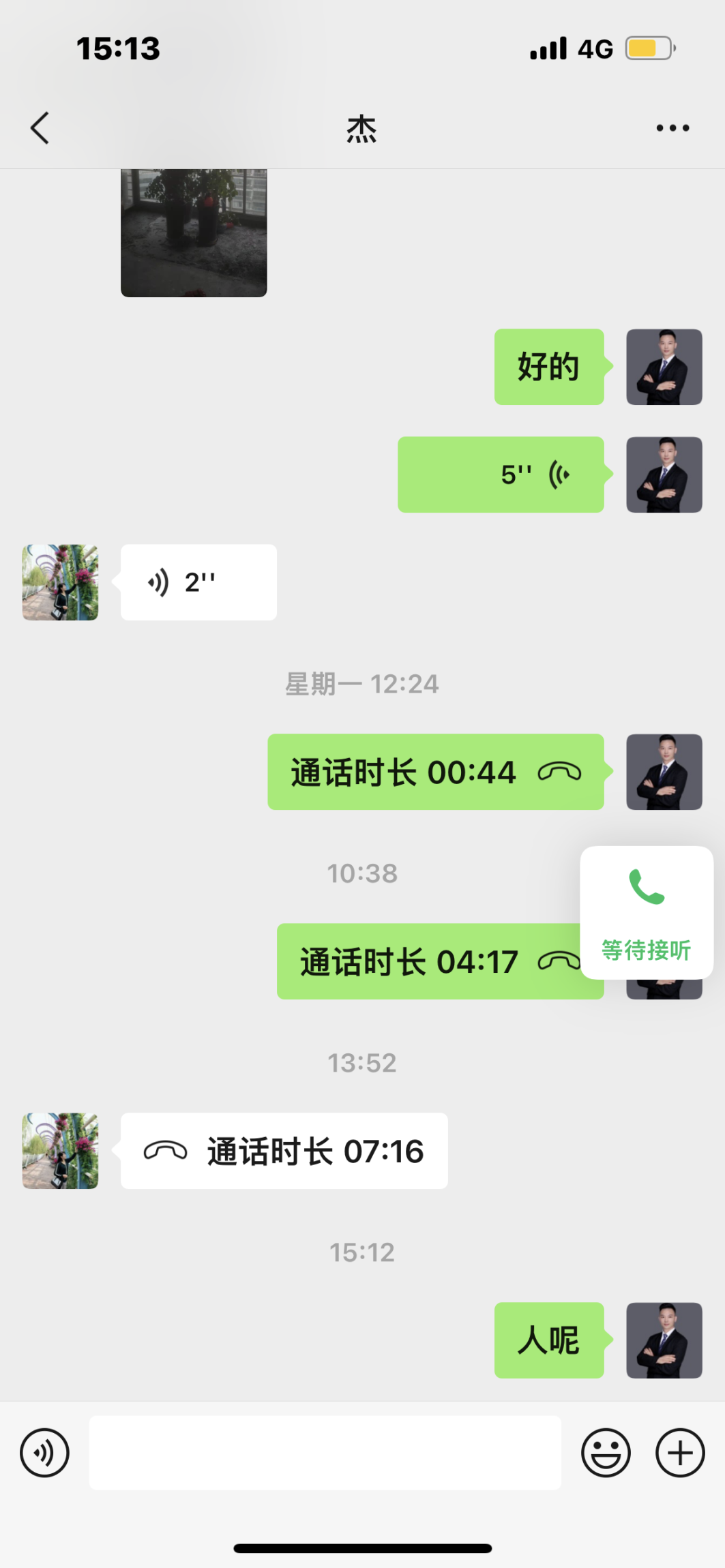Viewport: 725px width, 1568px height.
Task: Return to the waiting call floating window
Action: tap(646, 912)
